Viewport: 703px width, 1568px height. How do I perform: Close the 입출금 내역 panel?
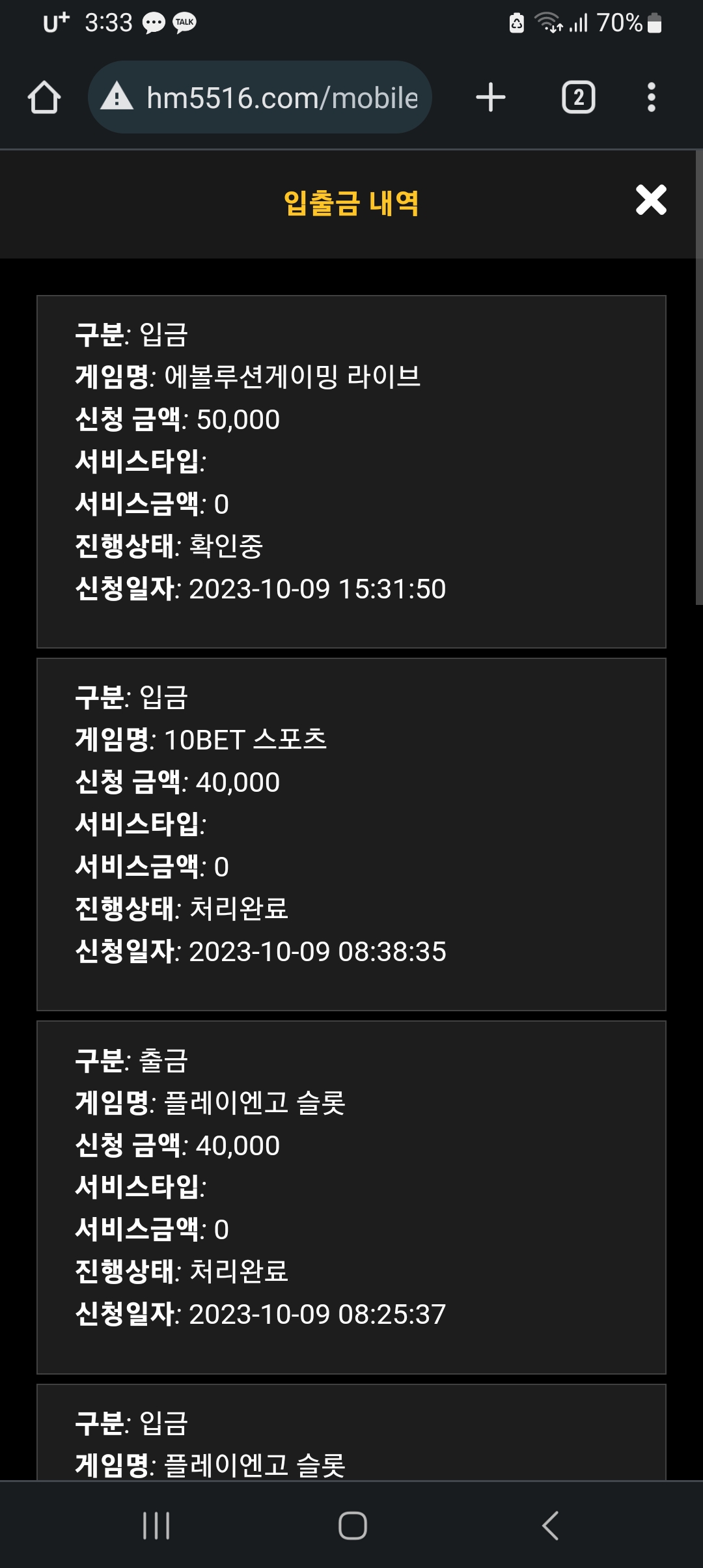pyautogui.click(x=651, y=200)
